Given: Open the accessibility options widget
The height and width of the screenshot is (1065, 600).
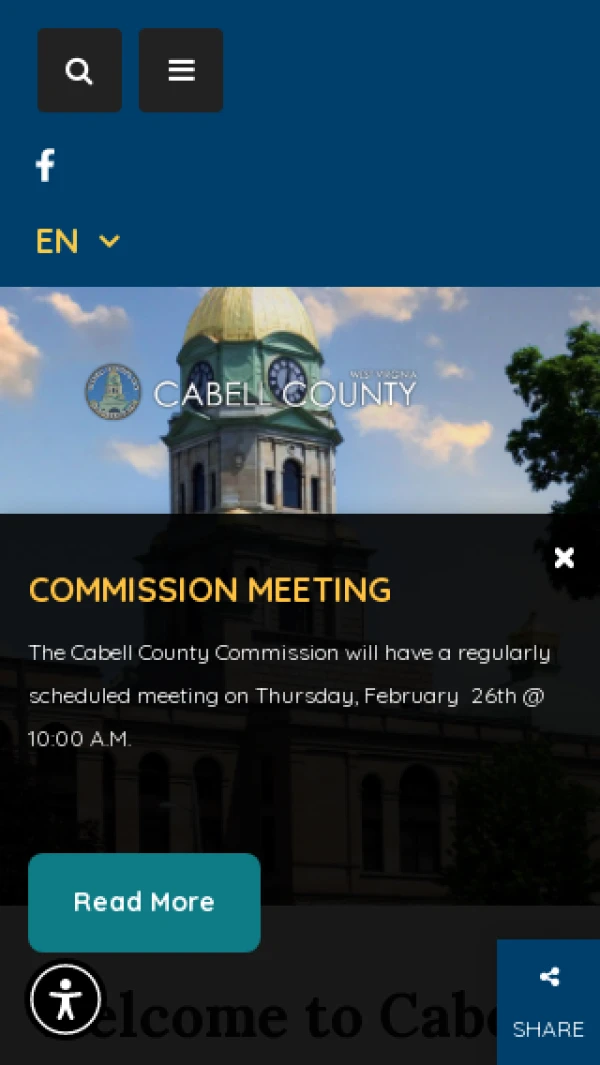Looking at the screenshot, I should tap(66, 998).
